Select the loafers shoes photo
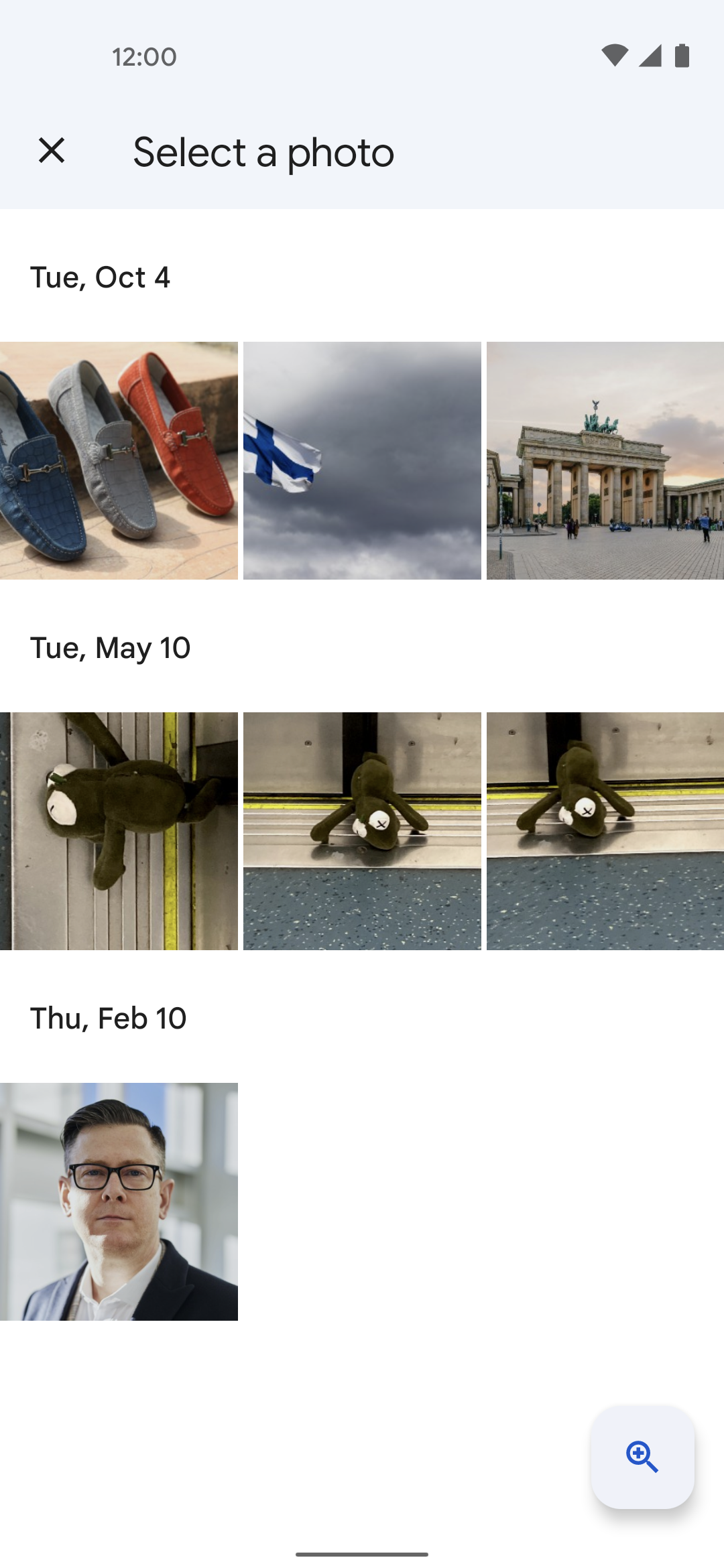Image resolution: width=724 pixels, height=1568 pixels. (x=119, y=461)
